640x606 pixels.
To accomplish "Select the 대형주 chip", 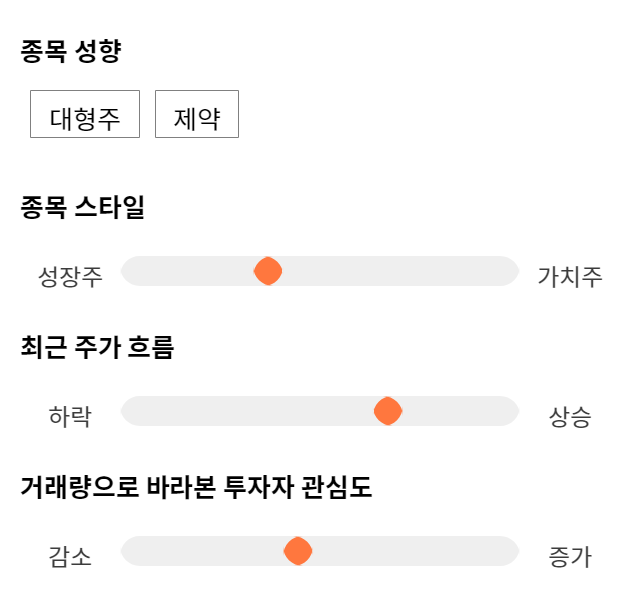I will coord(85,114).
